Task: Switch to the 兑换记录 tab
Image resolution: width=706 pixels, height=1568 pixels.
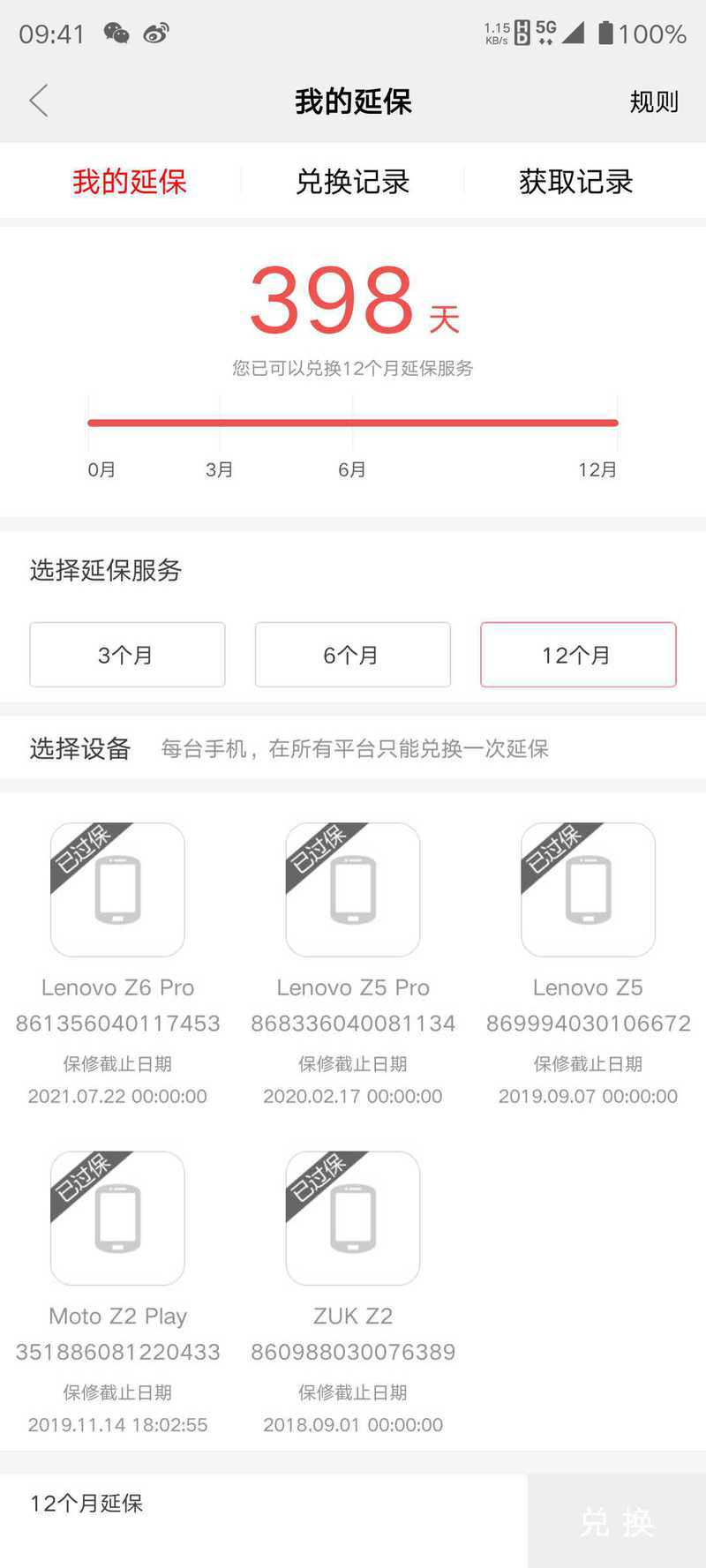Action: coord(352,182)
